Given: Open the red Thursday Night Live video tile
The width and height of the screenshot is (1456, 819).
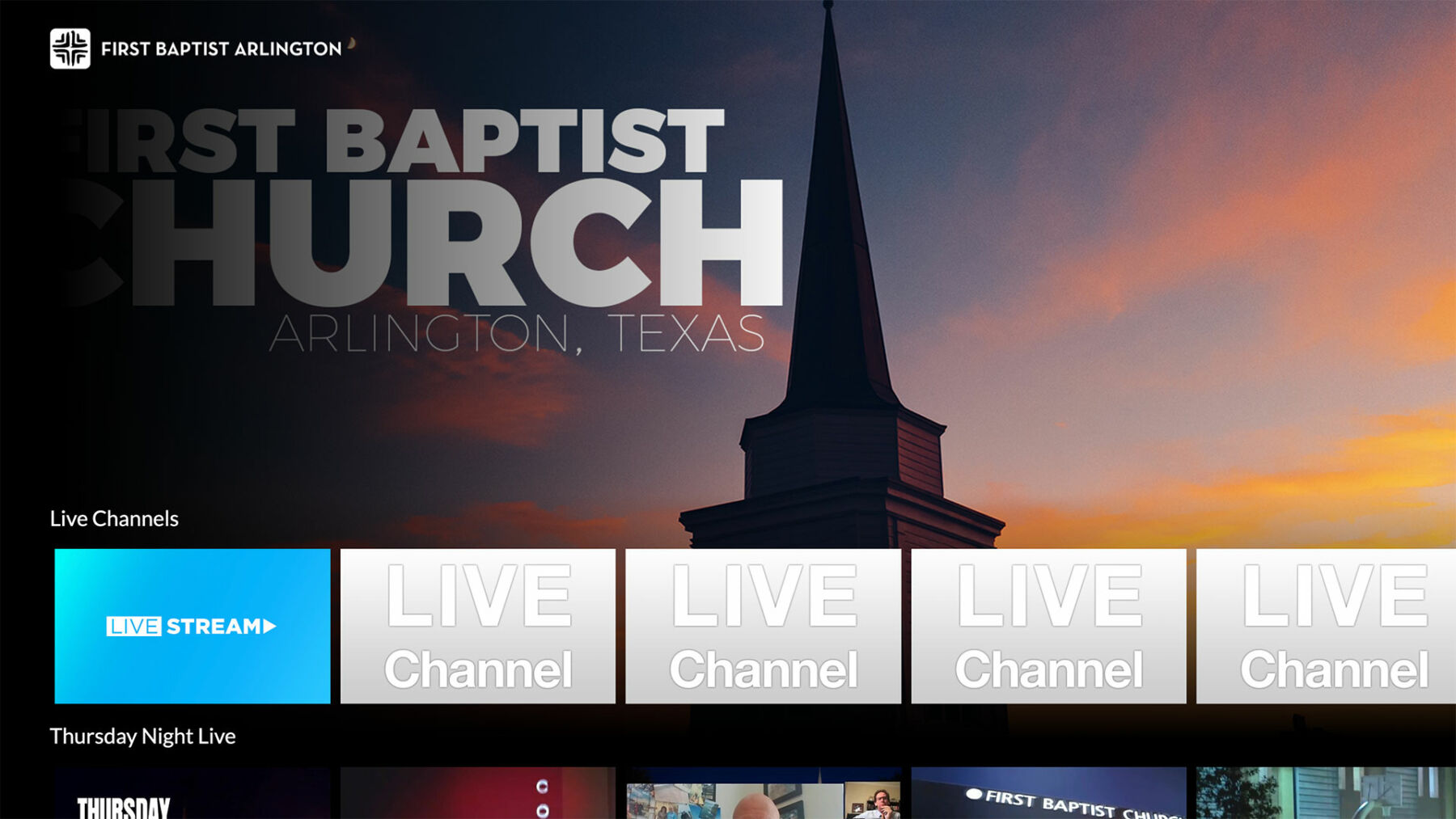Looking at the screenshot, I should (477, 794).
